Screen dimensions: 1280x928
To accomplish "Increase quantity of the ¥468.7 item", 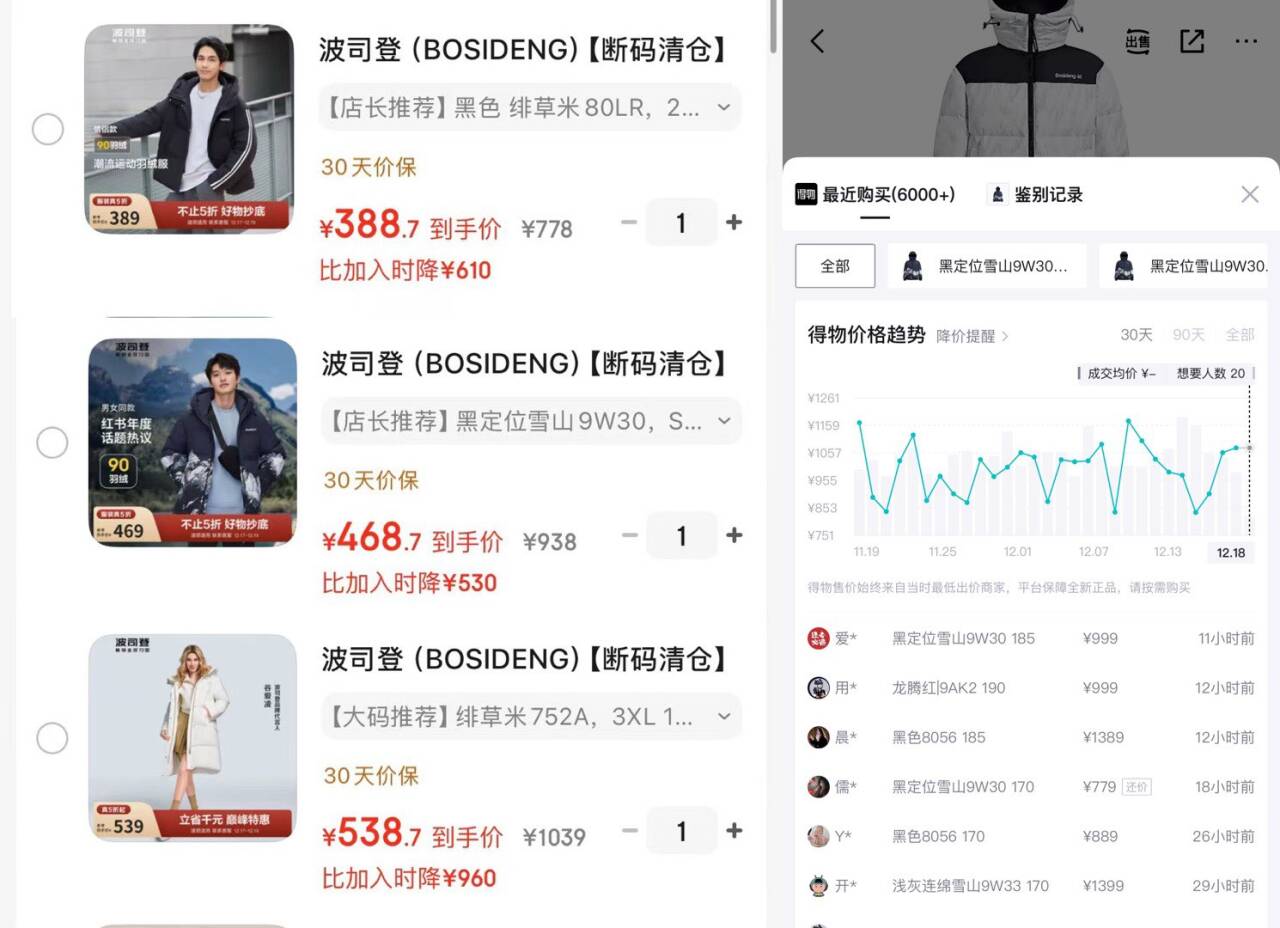I will (x=734, y=535).
